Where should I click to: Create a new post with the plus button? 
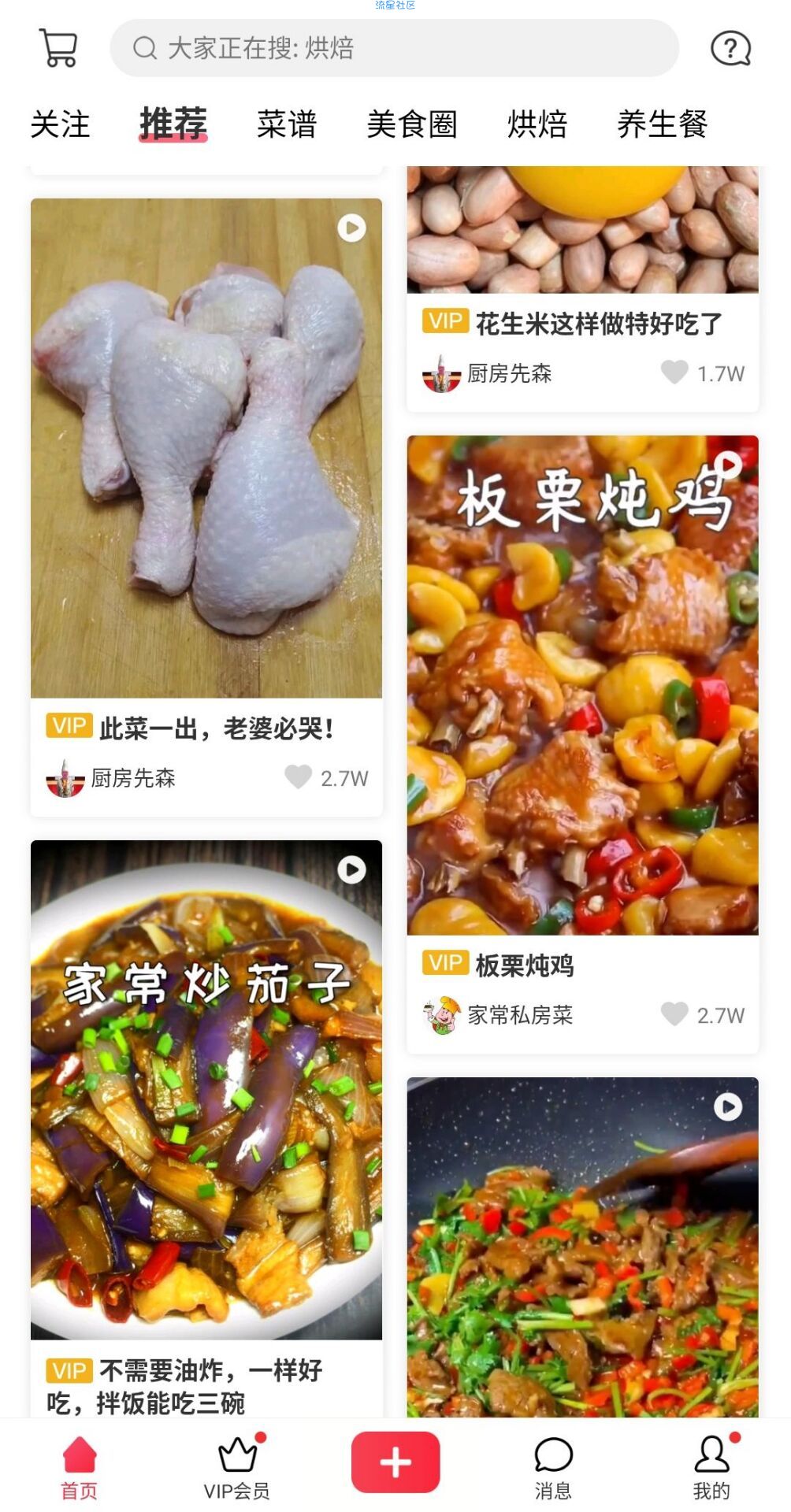(x=395, y=1462)
